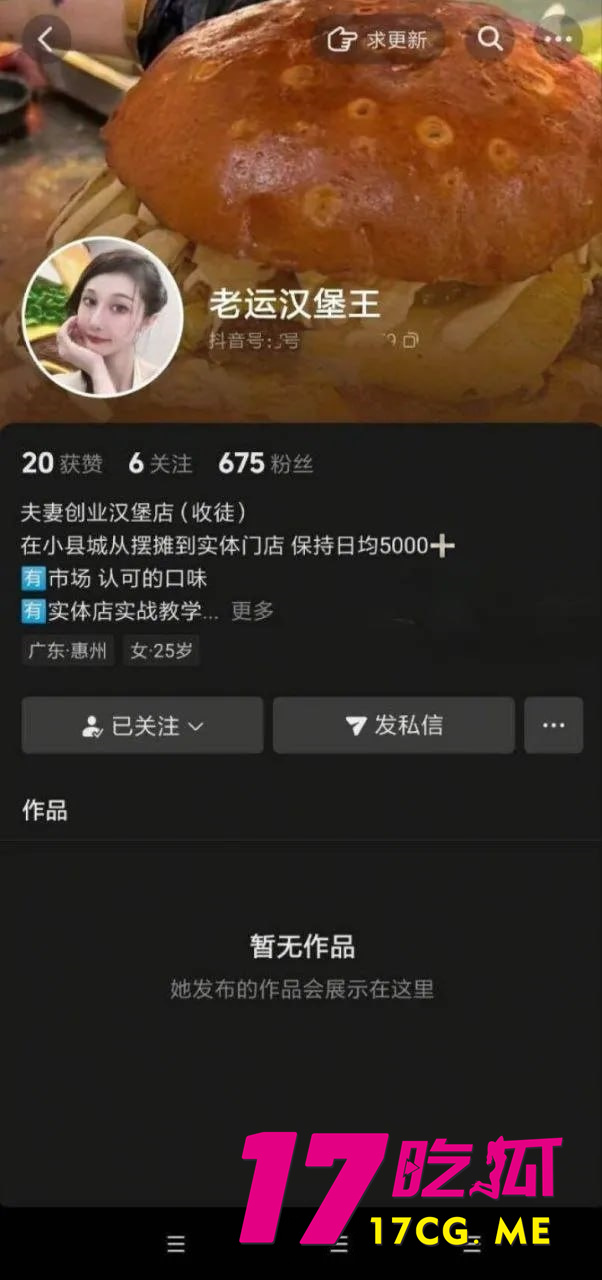Screen dimensions: 602x1280
Task: Go back using the top arrow
Action: click(45, 39)
